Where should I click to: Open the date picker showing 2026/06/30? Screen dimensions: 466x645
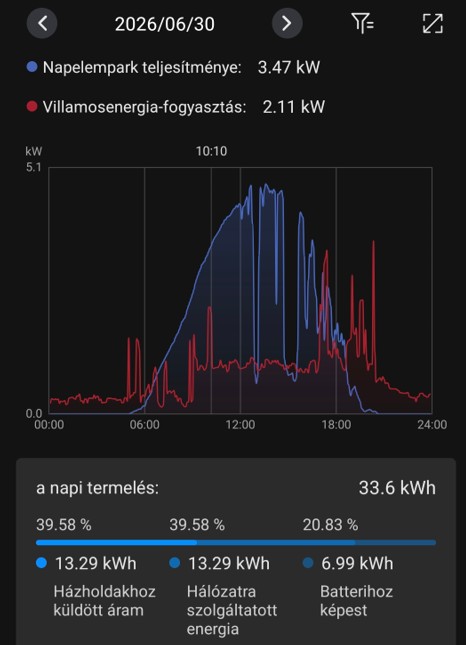click(165, 24)
